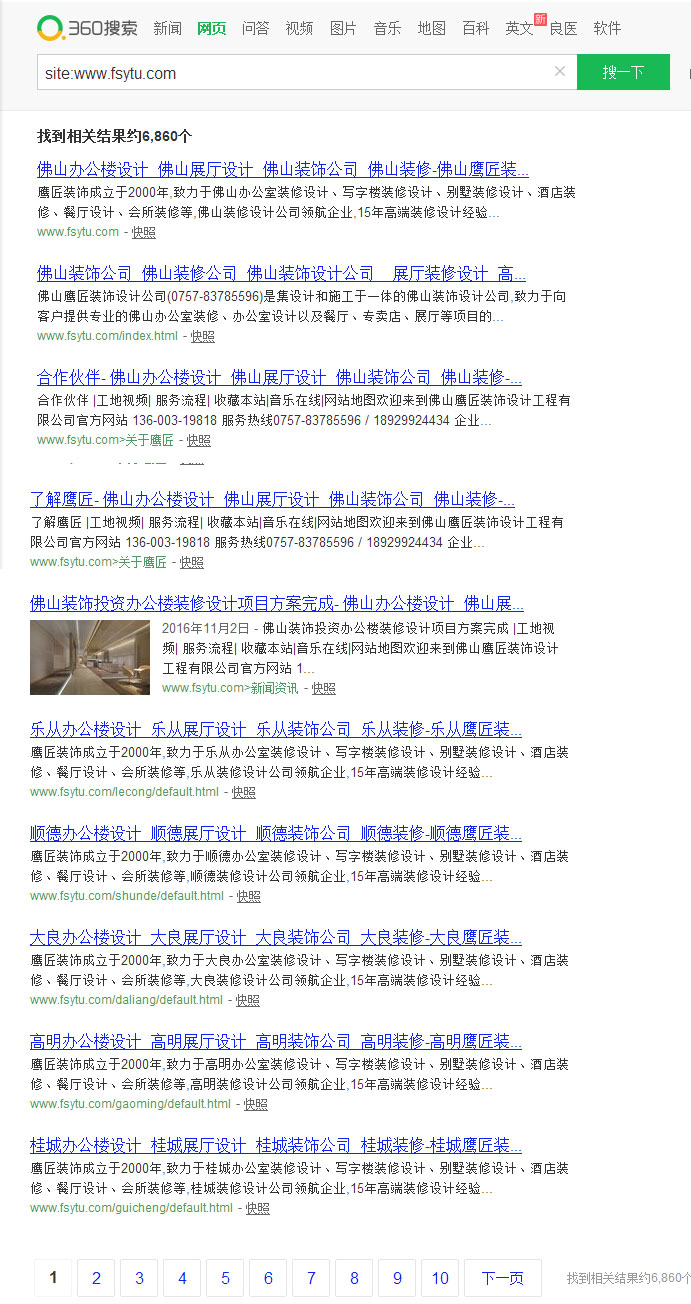Open the result link starting 顺德办公楼设计
The image size is (691, 1304).
275,833
